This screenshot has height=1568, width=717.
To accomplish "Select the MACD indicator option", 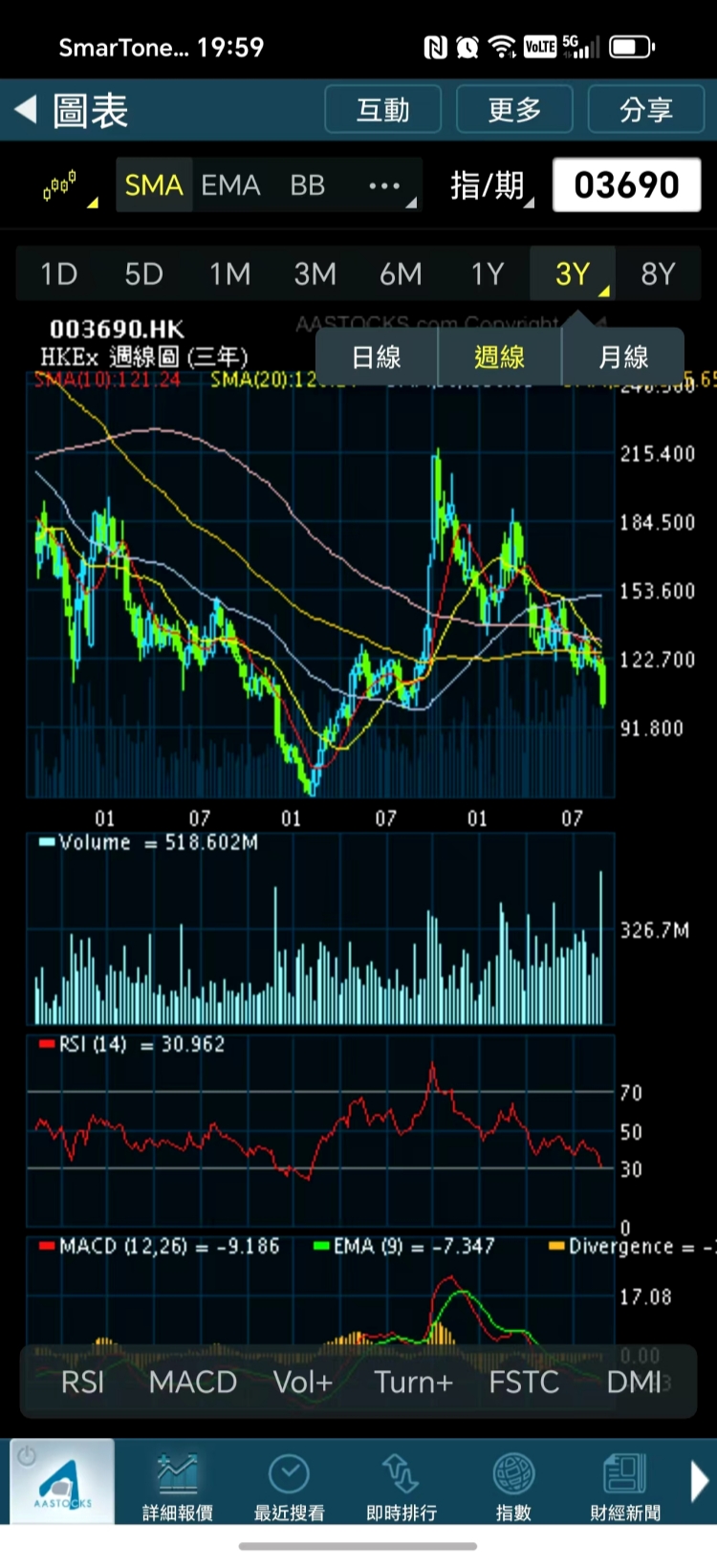I will (x=193, y=1382).
